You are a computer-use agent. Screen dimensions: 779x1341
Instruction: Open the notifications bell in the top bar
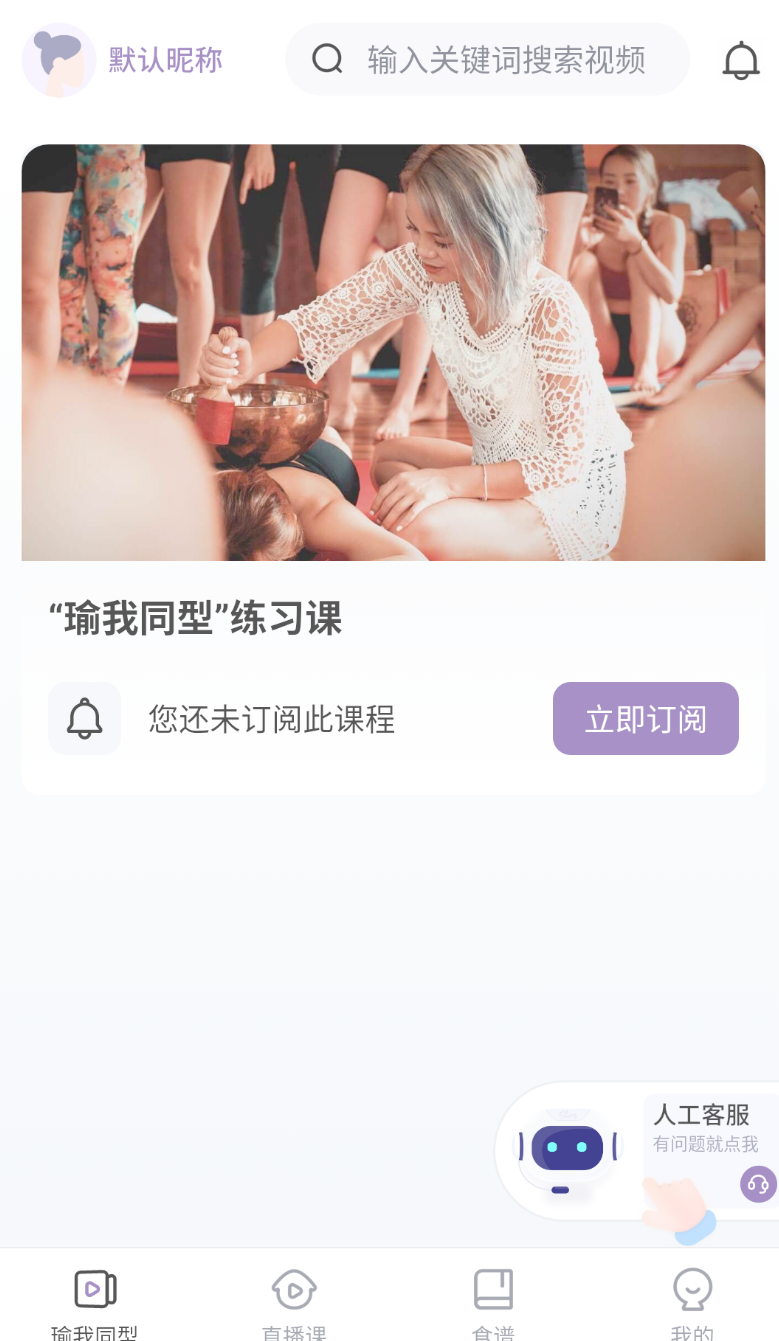tap(741, 61)
